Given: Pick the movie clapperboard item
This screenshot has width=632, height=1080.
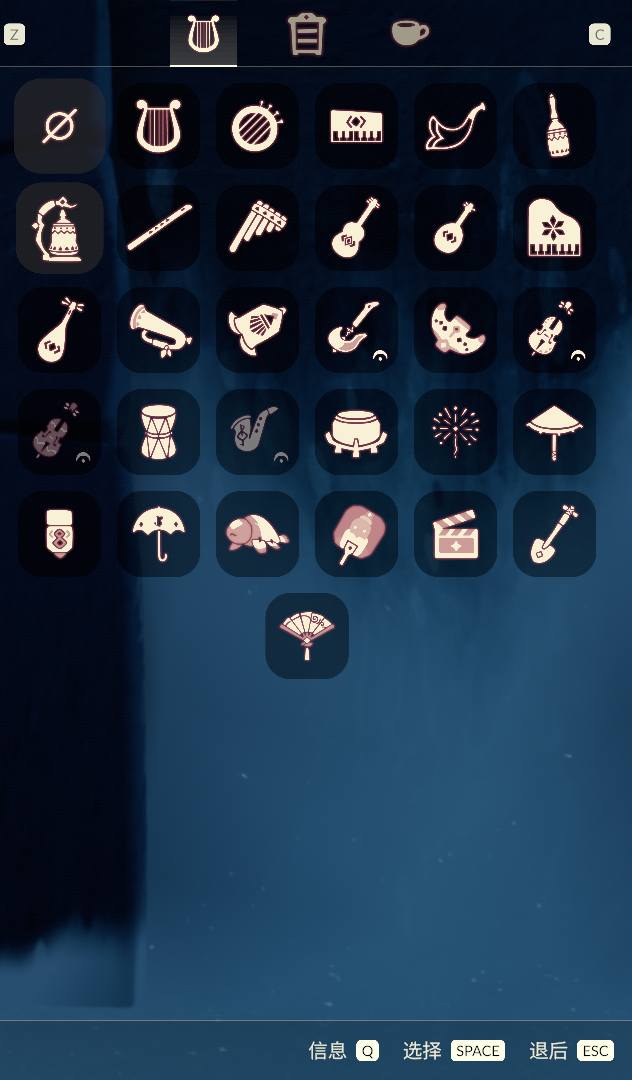Looking at the screenshot, I should (x=456, y=534).
